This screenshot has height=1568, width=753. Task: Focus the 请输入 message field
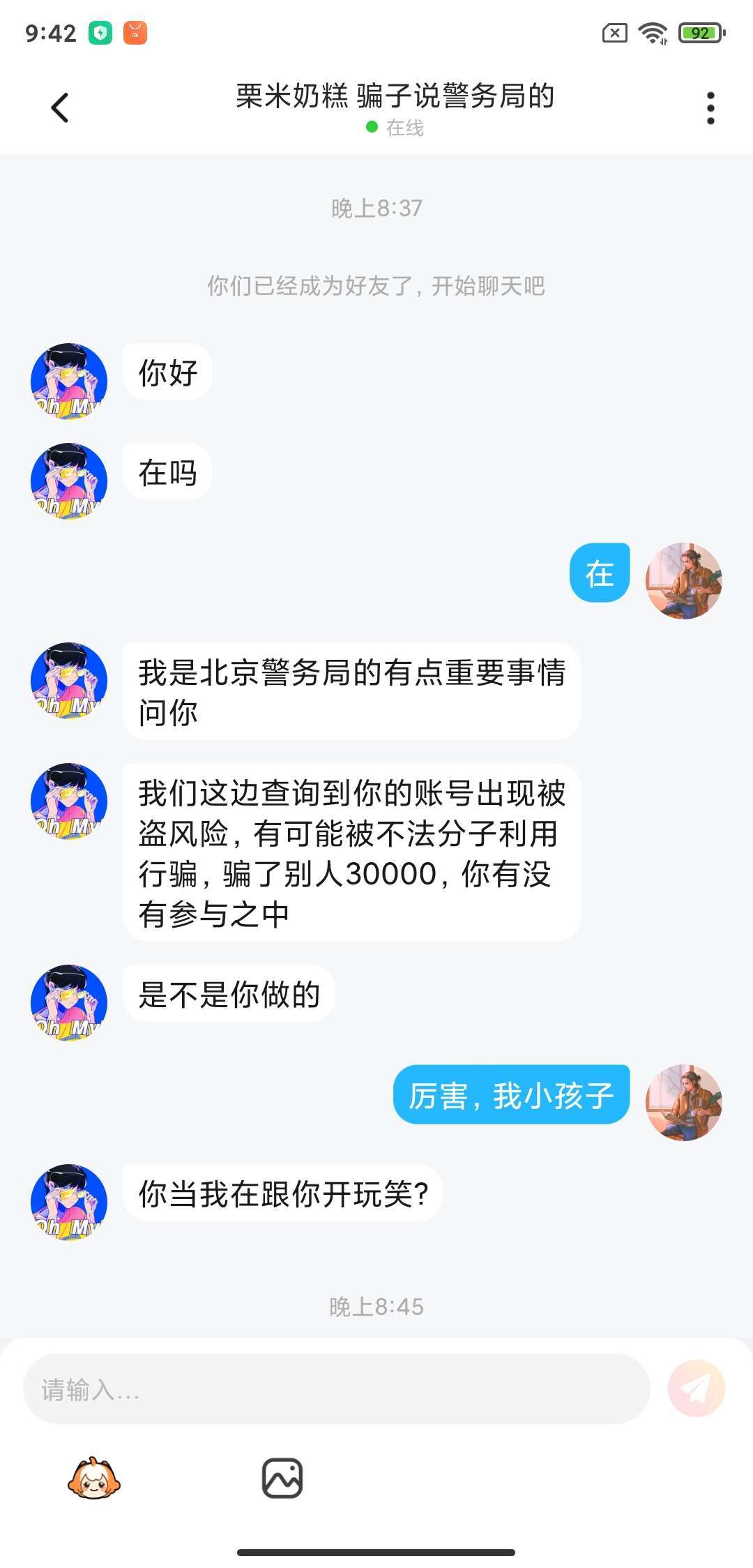point(336,1389)
